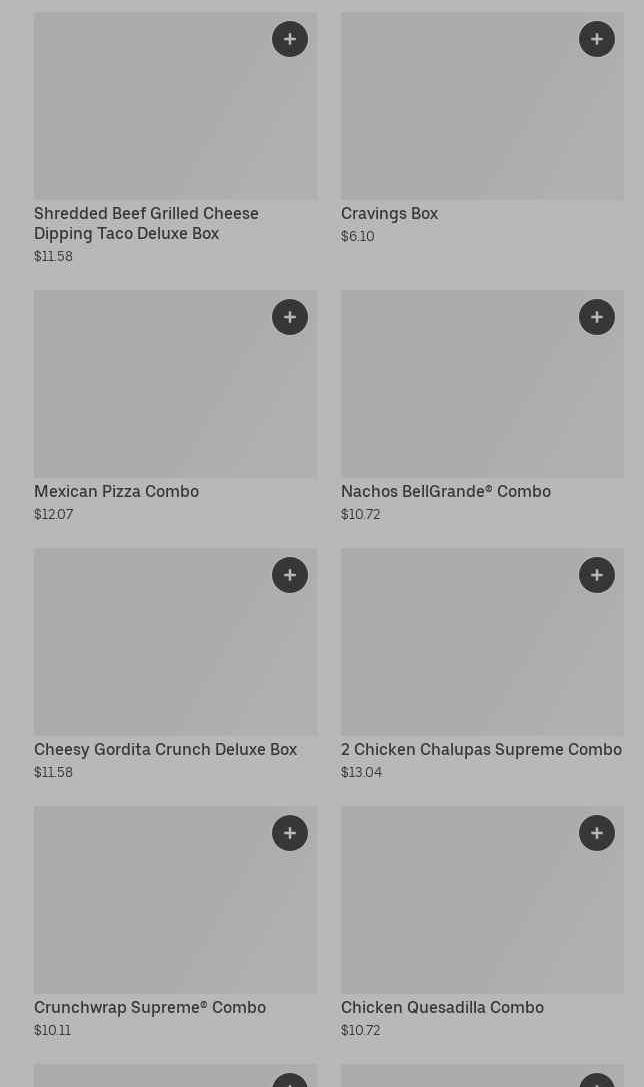644x1087 pixels.
Task: Add Mexican Pizza Combo to the order
Action: [x=290, y=317]
